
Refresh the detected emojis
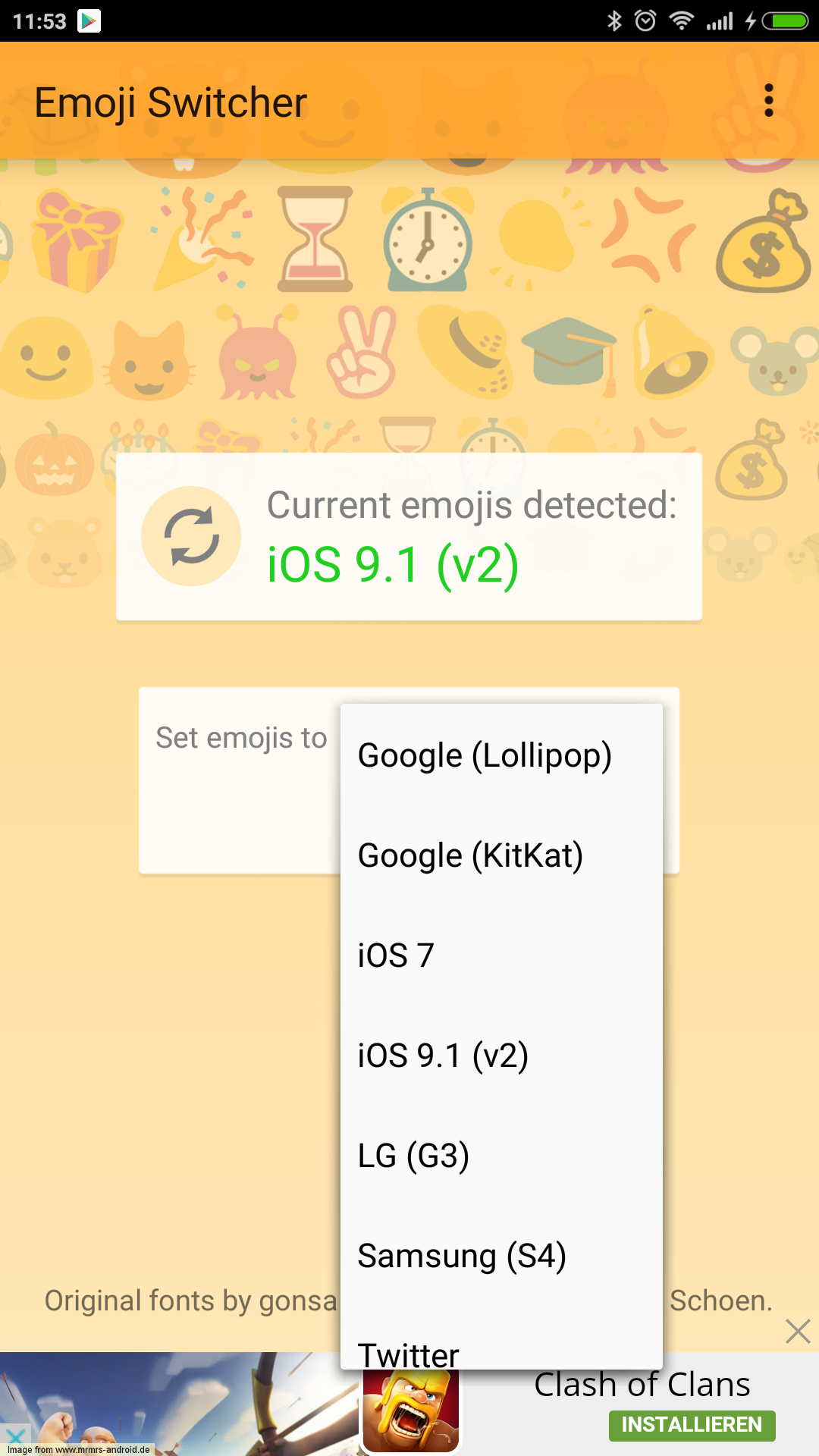pos(191,536)
